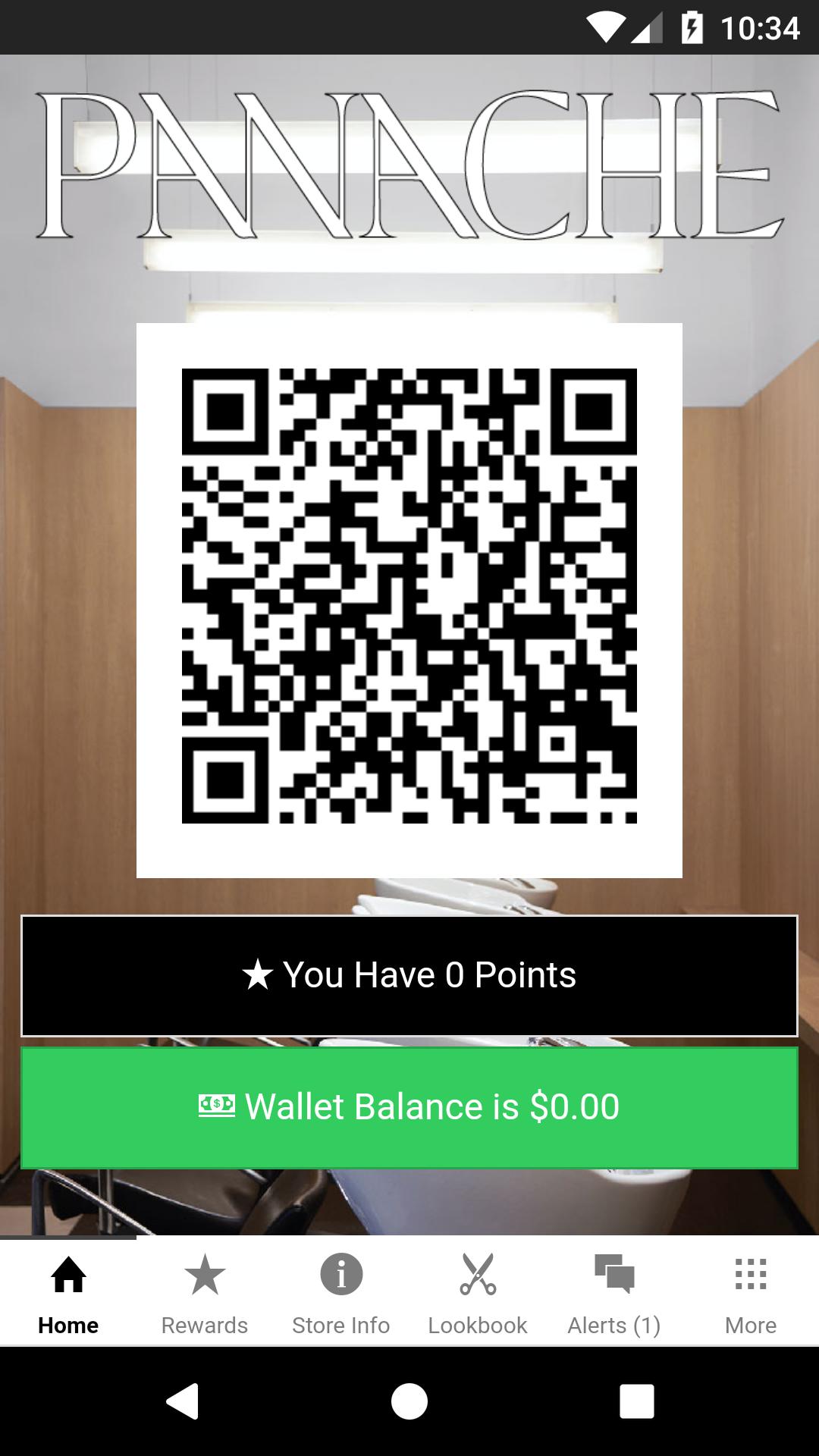Go to the system home screen

[x=409, y=1401]
